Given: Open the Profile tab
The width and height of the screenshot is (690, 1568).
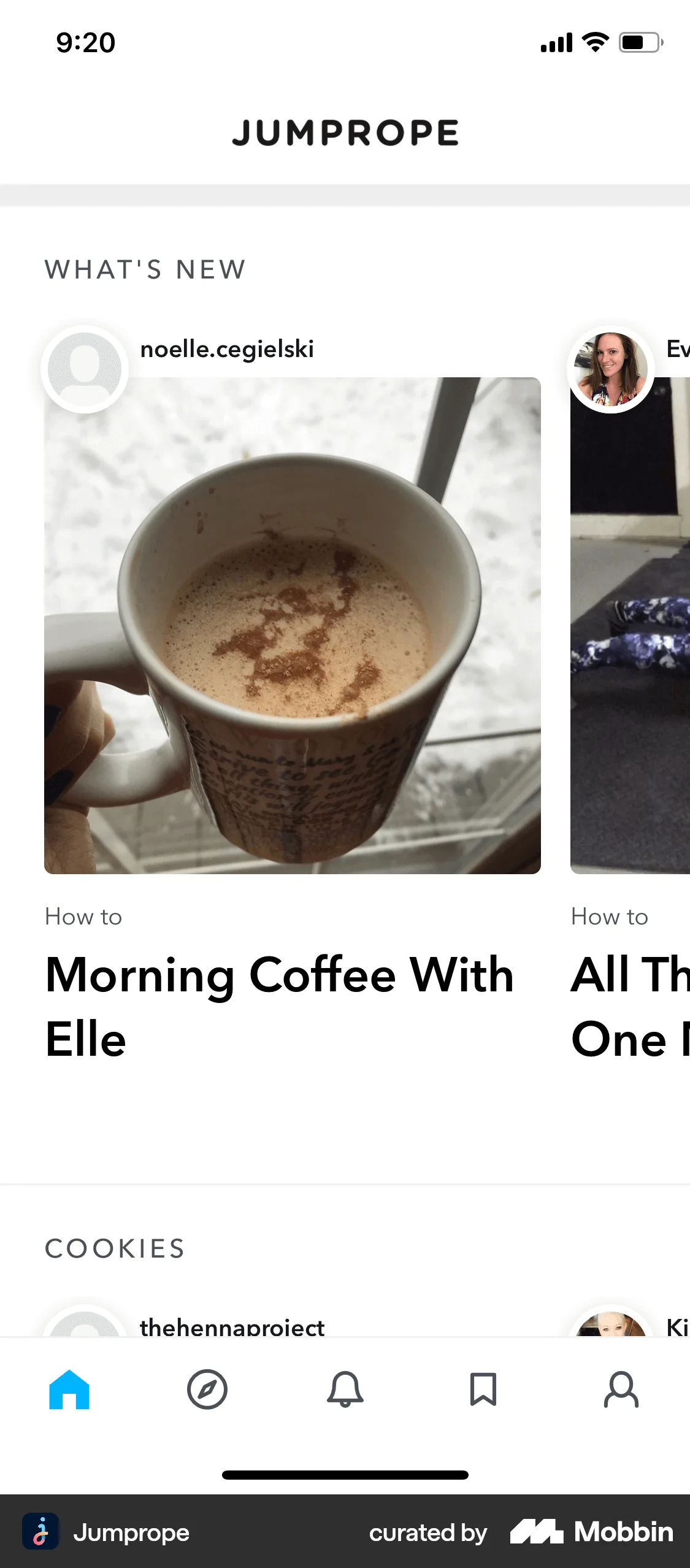Looking at the screenshot, I should pos(621,1390).
